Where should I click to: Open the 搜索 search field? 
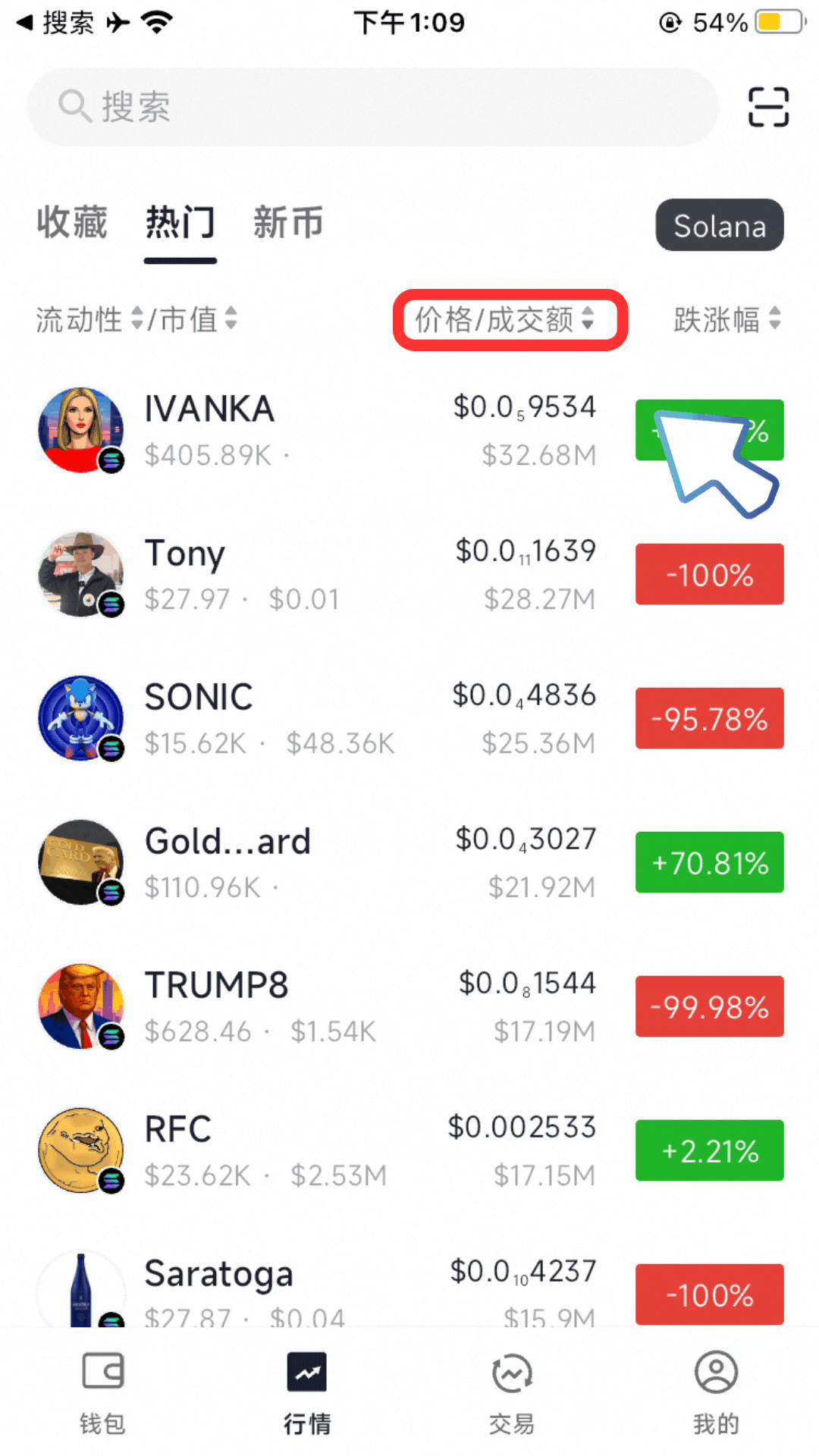[372, 107]
